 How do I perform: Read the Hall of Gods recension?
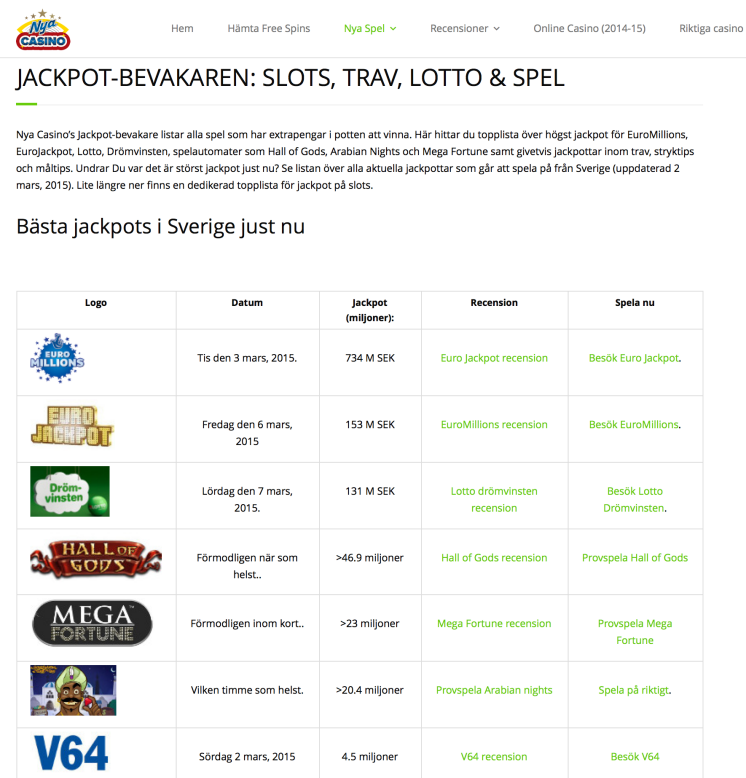(x=494, y=558)
